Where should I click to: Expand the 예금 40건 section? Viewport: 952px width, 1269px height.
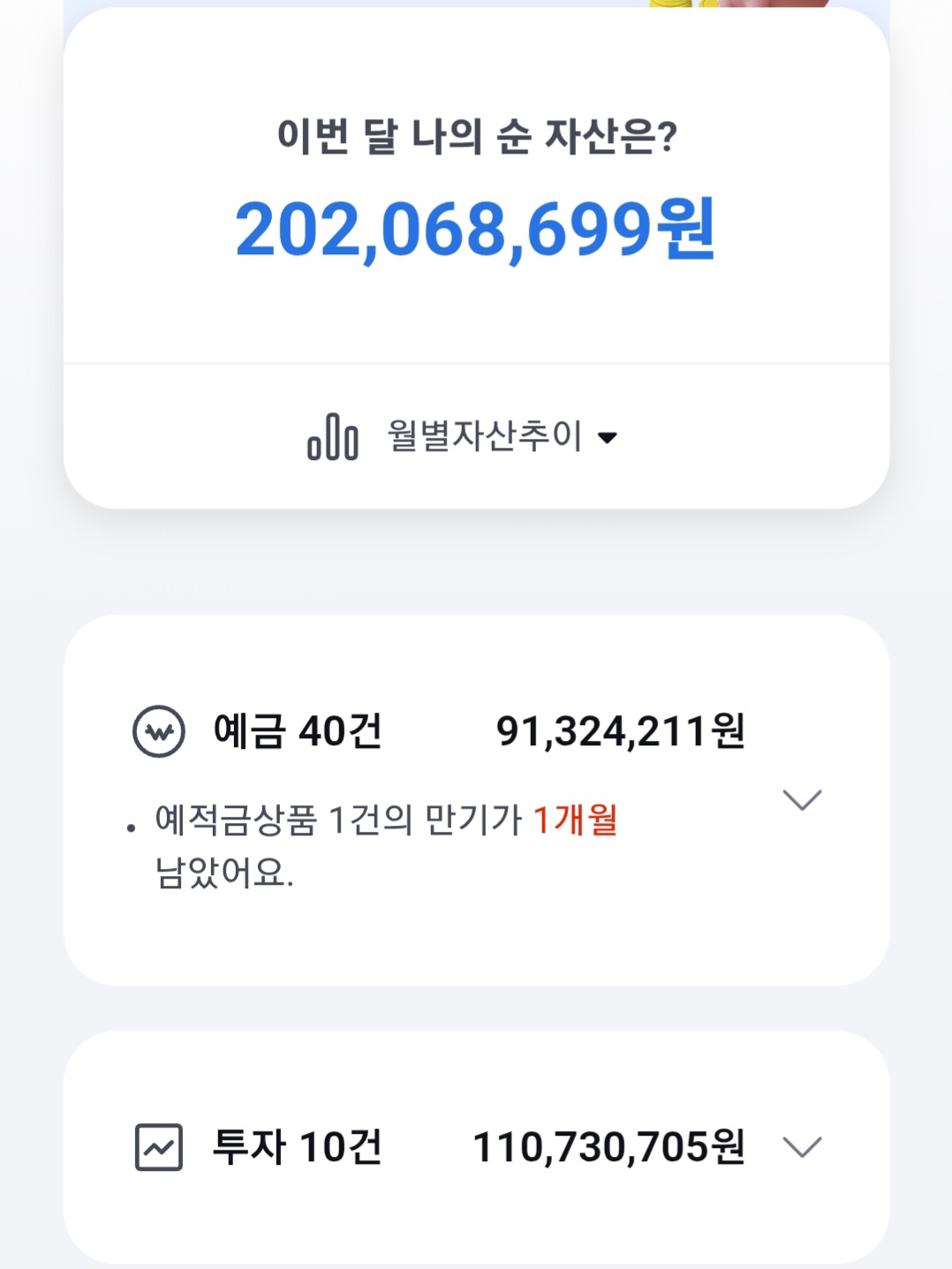click(802, 800)
